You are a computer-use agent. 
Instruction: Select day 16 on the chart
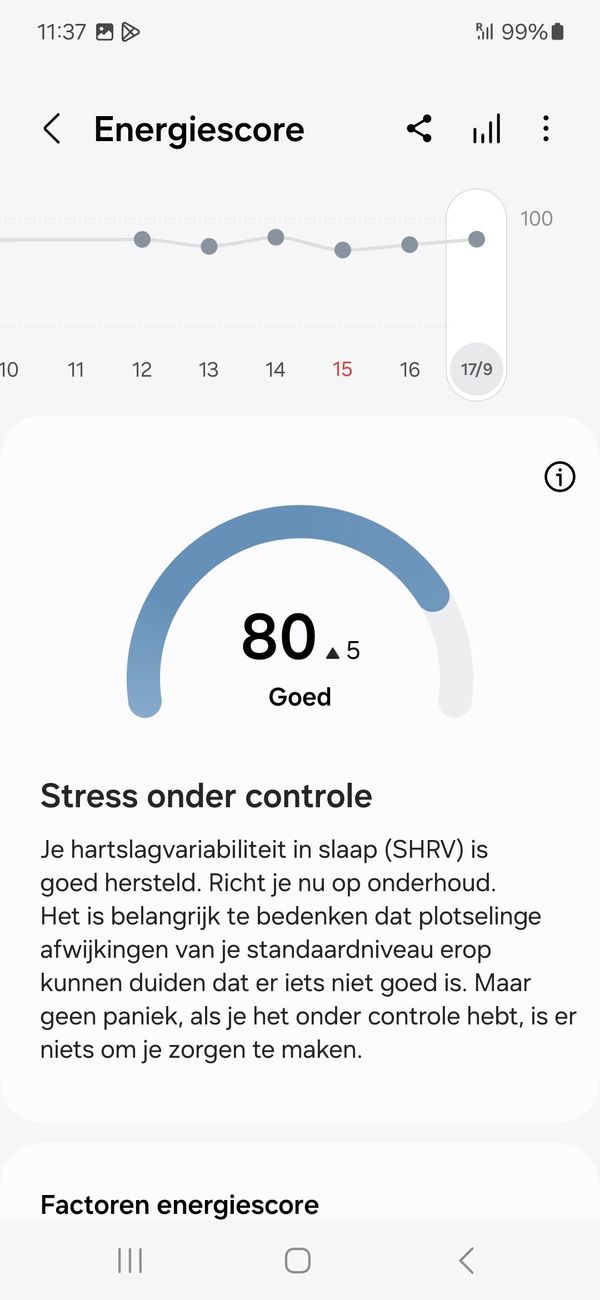[x=409, y=369]
